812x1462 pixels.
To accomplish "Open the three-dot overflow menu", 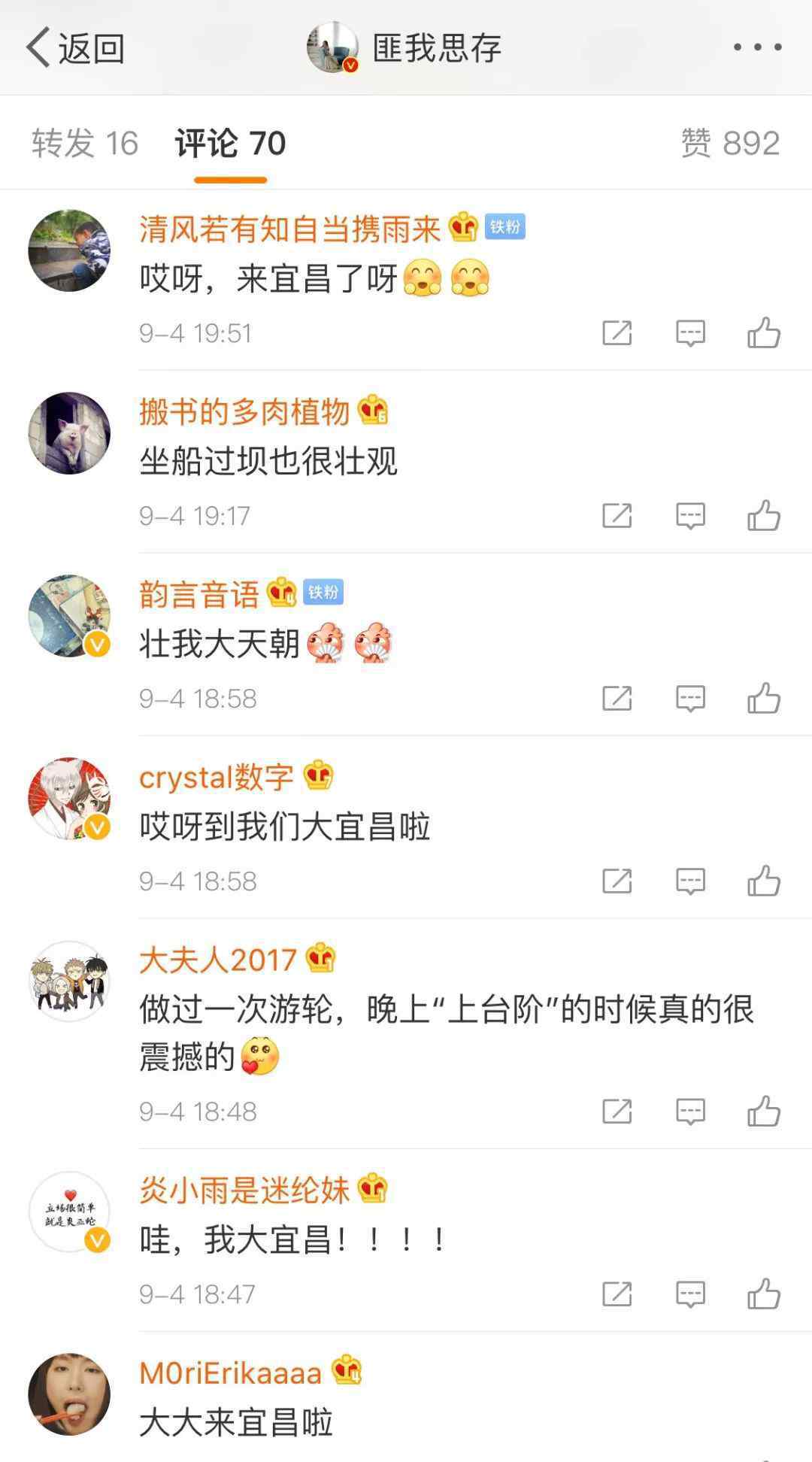I will click(757, 47).
